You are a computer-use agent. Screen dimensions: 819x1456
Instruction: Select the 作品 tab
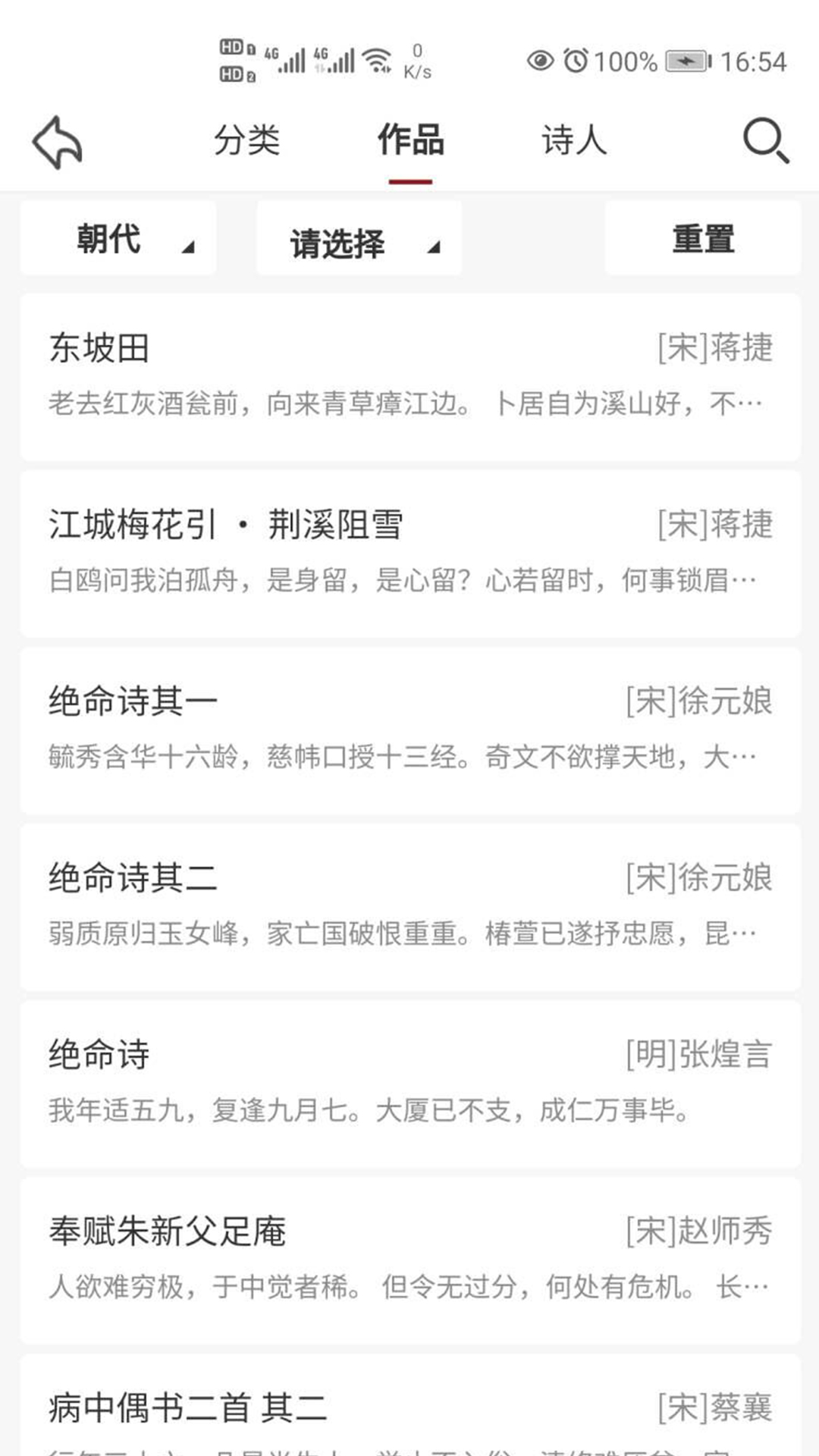[410, 140]
